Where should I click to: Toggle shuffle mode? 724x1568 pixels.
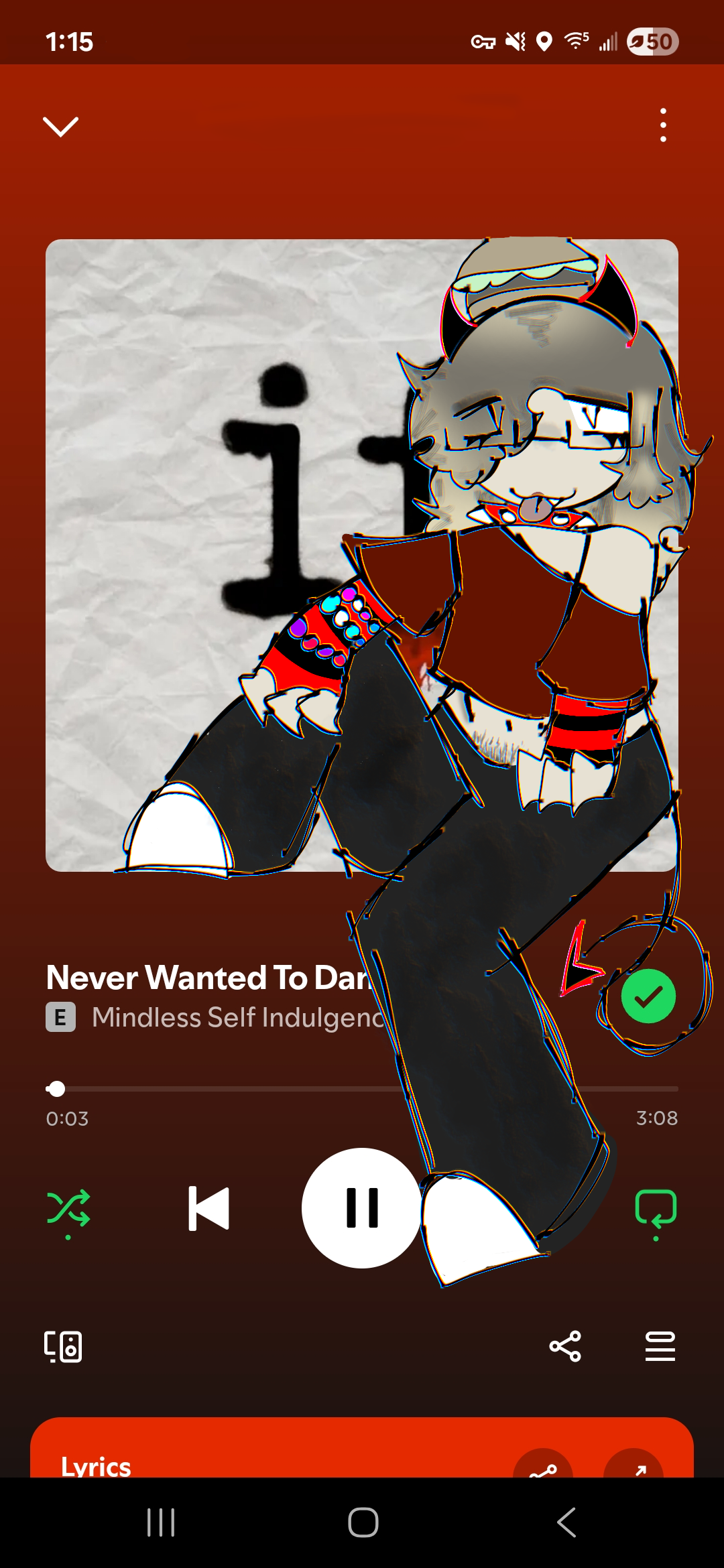click(68, 1209)
